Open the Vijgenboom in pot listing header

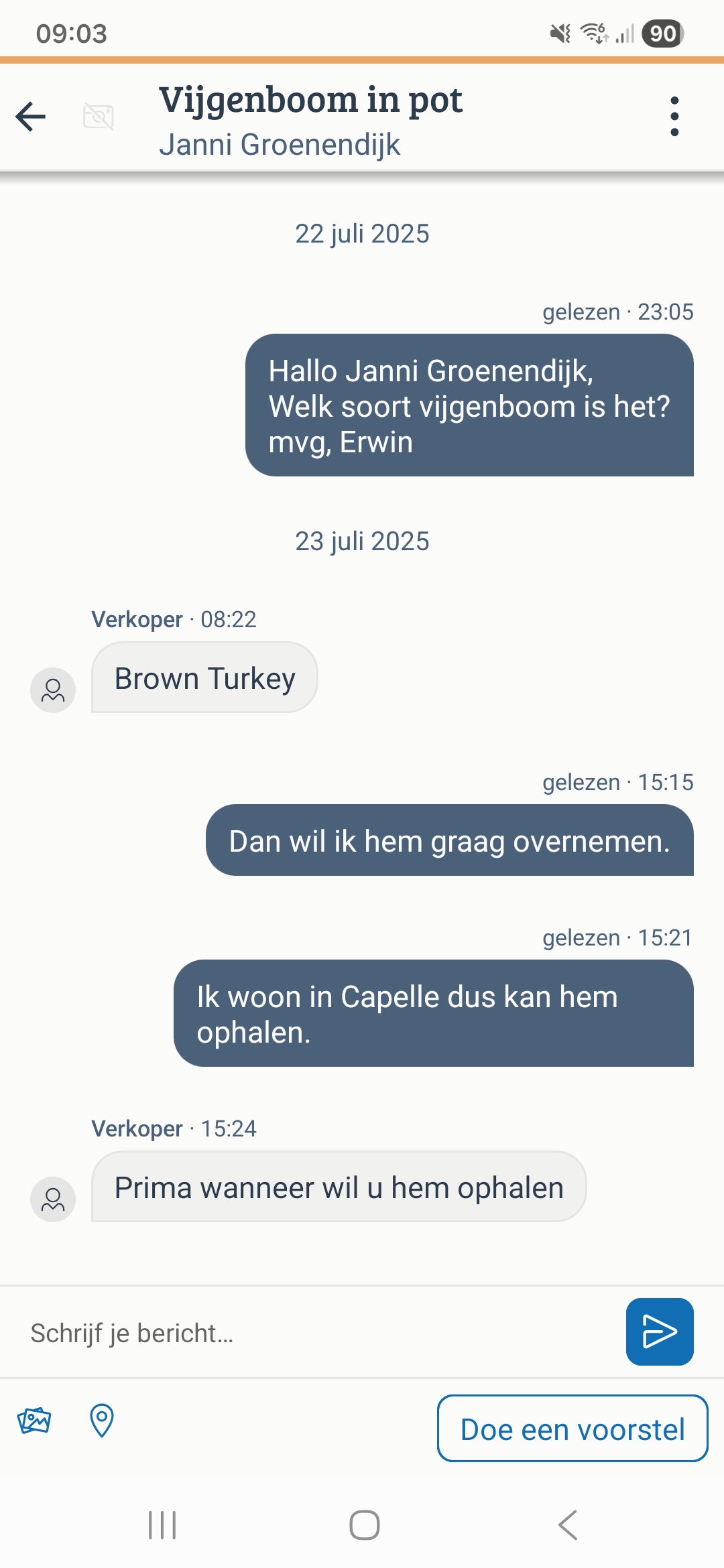[310, 101]
